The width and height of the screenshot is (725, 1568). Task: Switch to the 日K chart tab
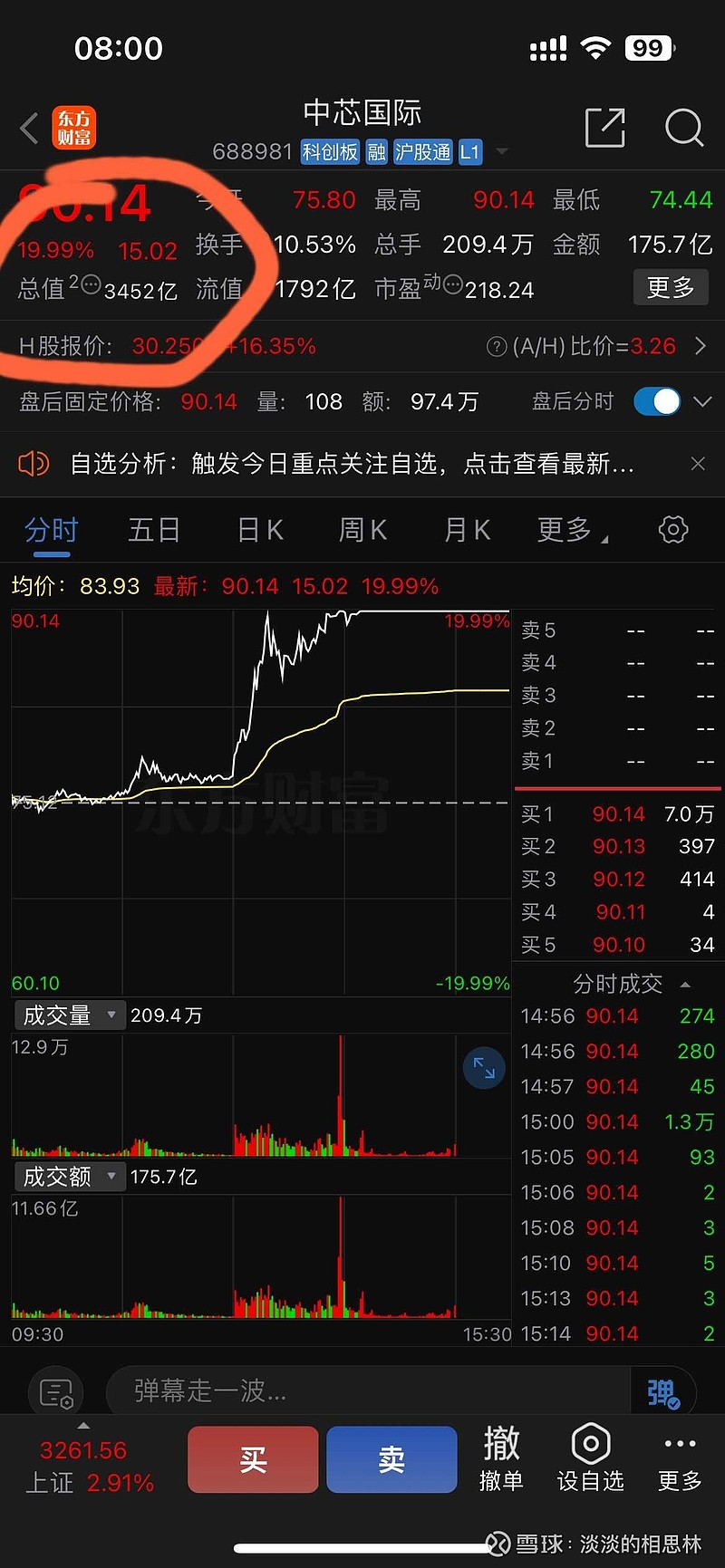click(x=259, y=530)
